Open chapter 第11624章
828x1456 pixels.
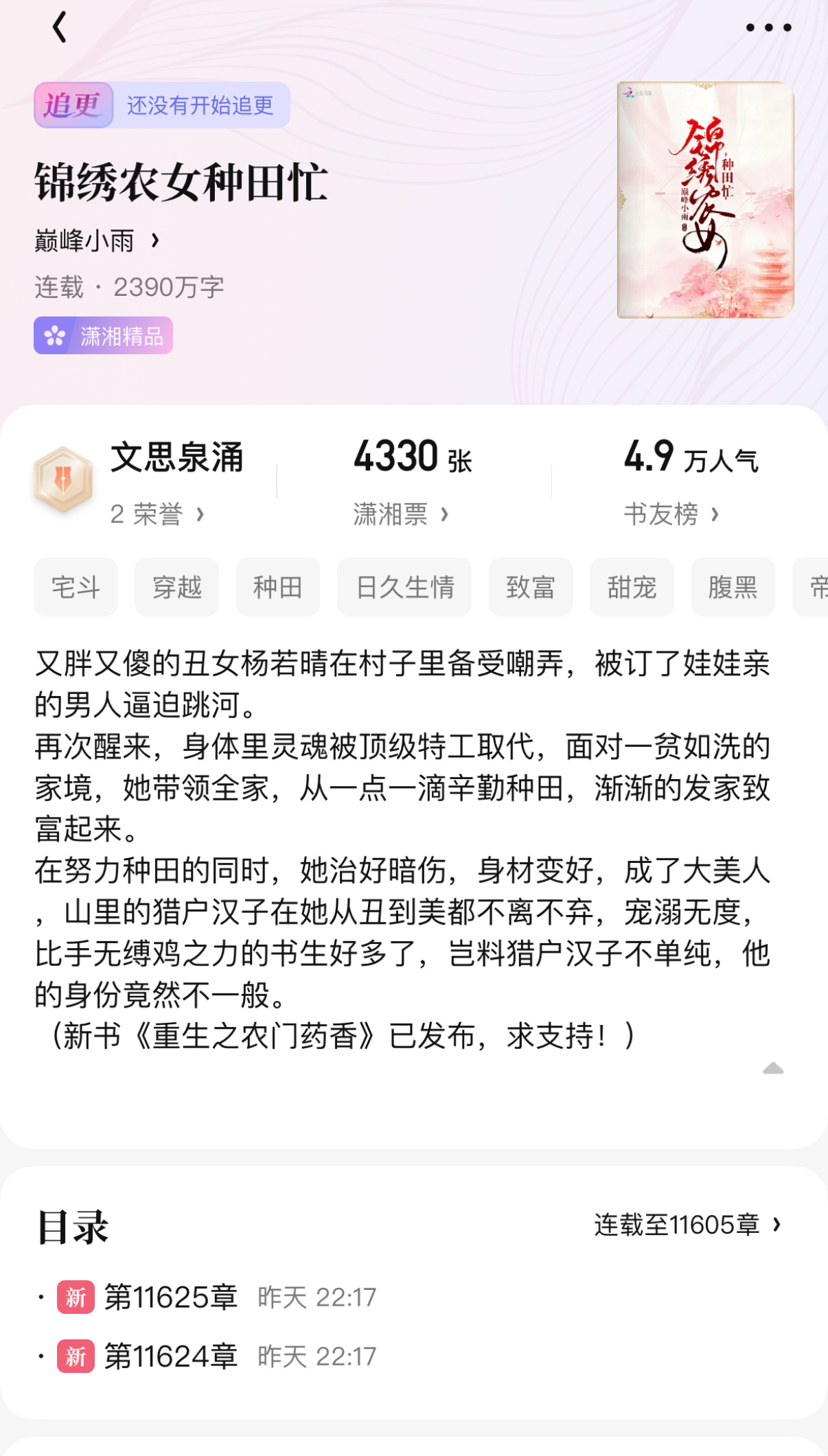click(x=206, y=1356)
